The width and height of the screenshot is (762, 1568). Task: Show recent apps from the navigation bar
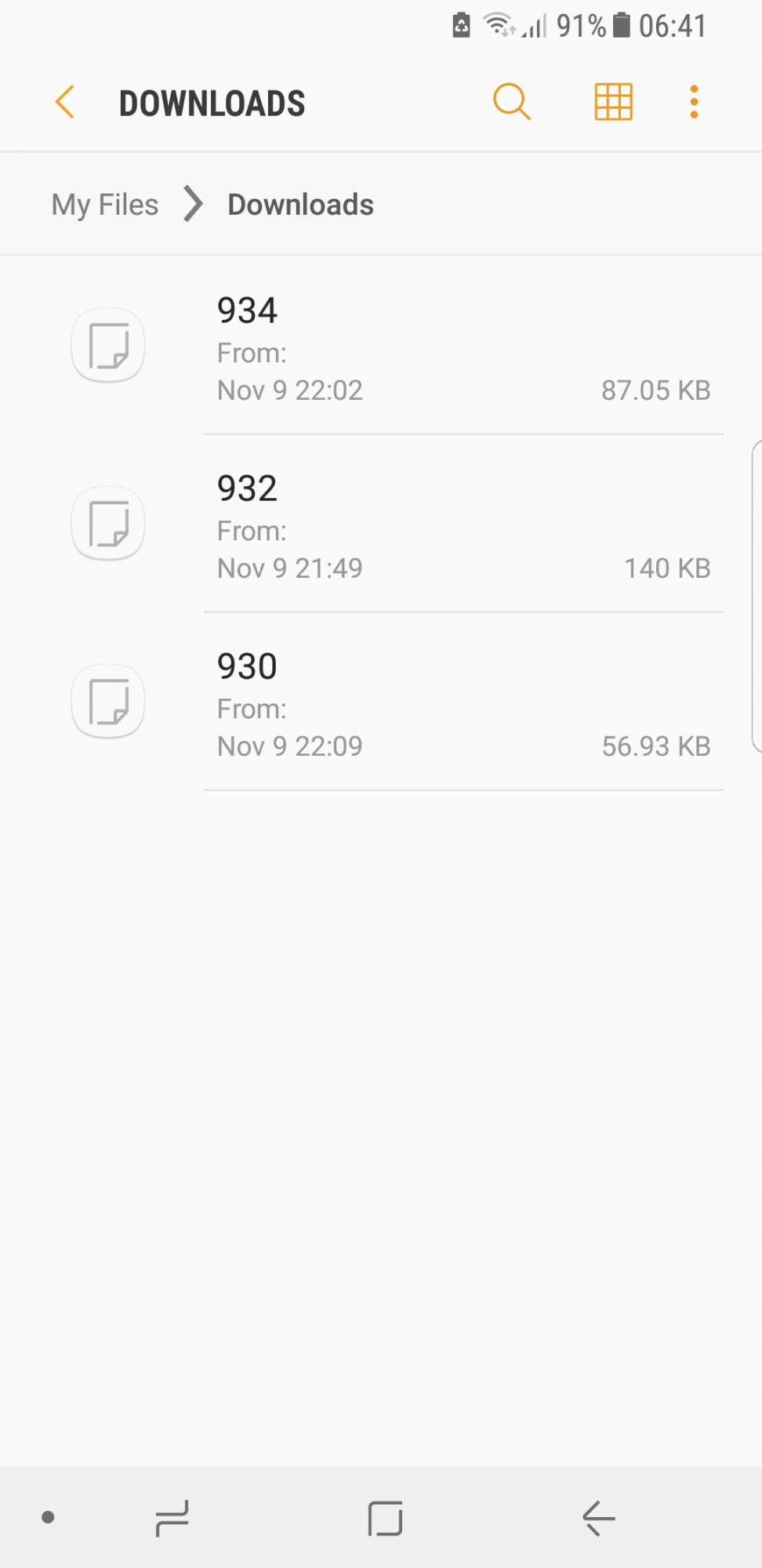(172, 1519)
